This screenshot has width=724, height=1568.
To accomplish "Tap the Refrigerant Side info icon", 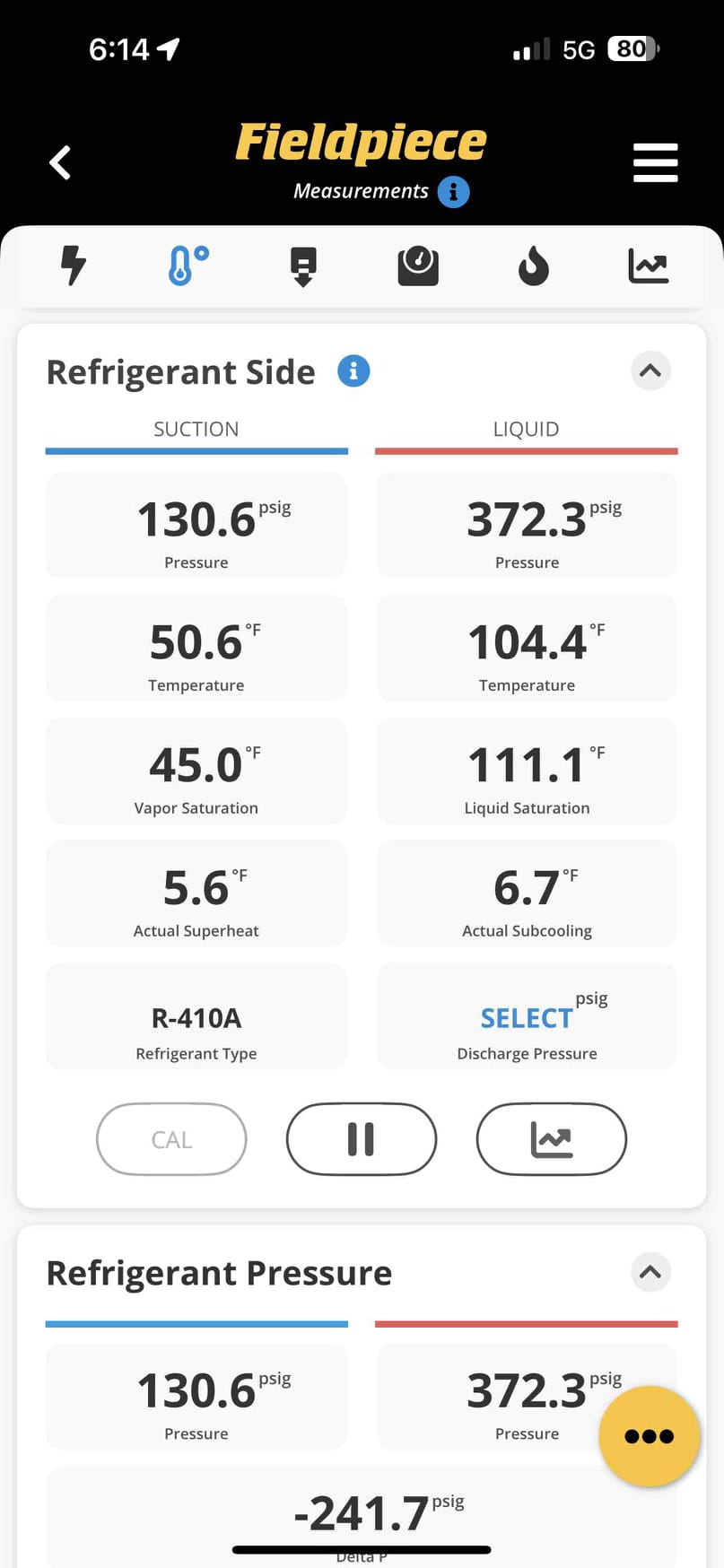I will click(x=353, y=370).
